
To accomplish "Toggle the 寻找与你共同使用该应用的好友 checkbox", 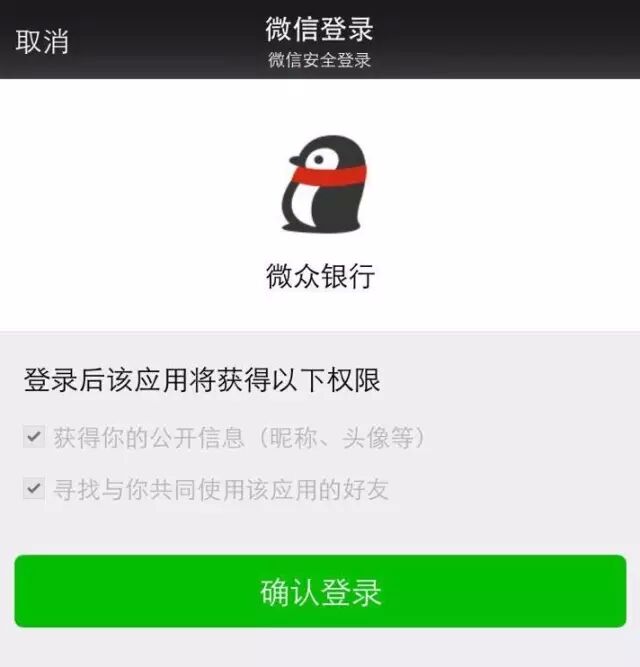I will pyautogui.click(x=35, y=489).
